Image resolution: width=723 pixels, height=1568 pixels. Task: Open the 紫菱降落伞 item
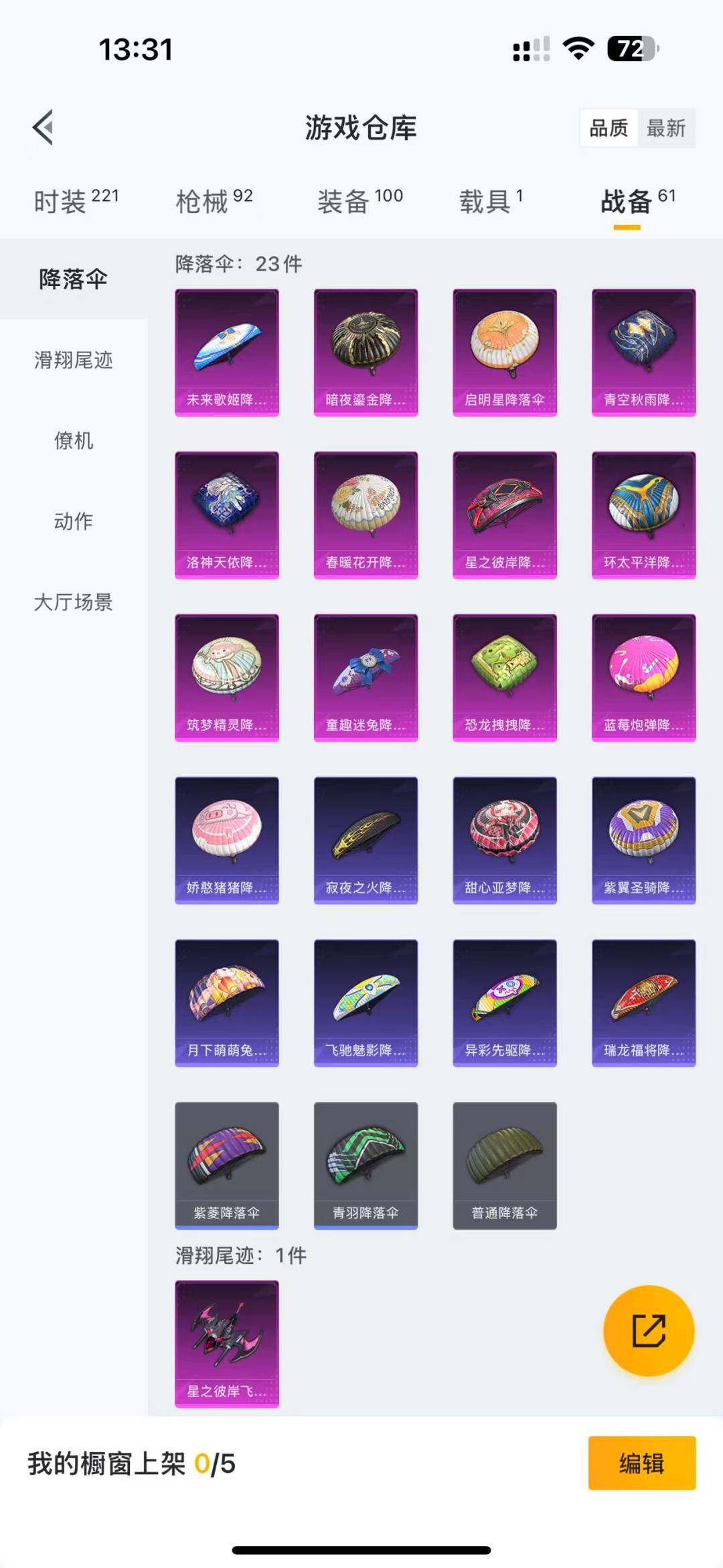coord(227,1166)
